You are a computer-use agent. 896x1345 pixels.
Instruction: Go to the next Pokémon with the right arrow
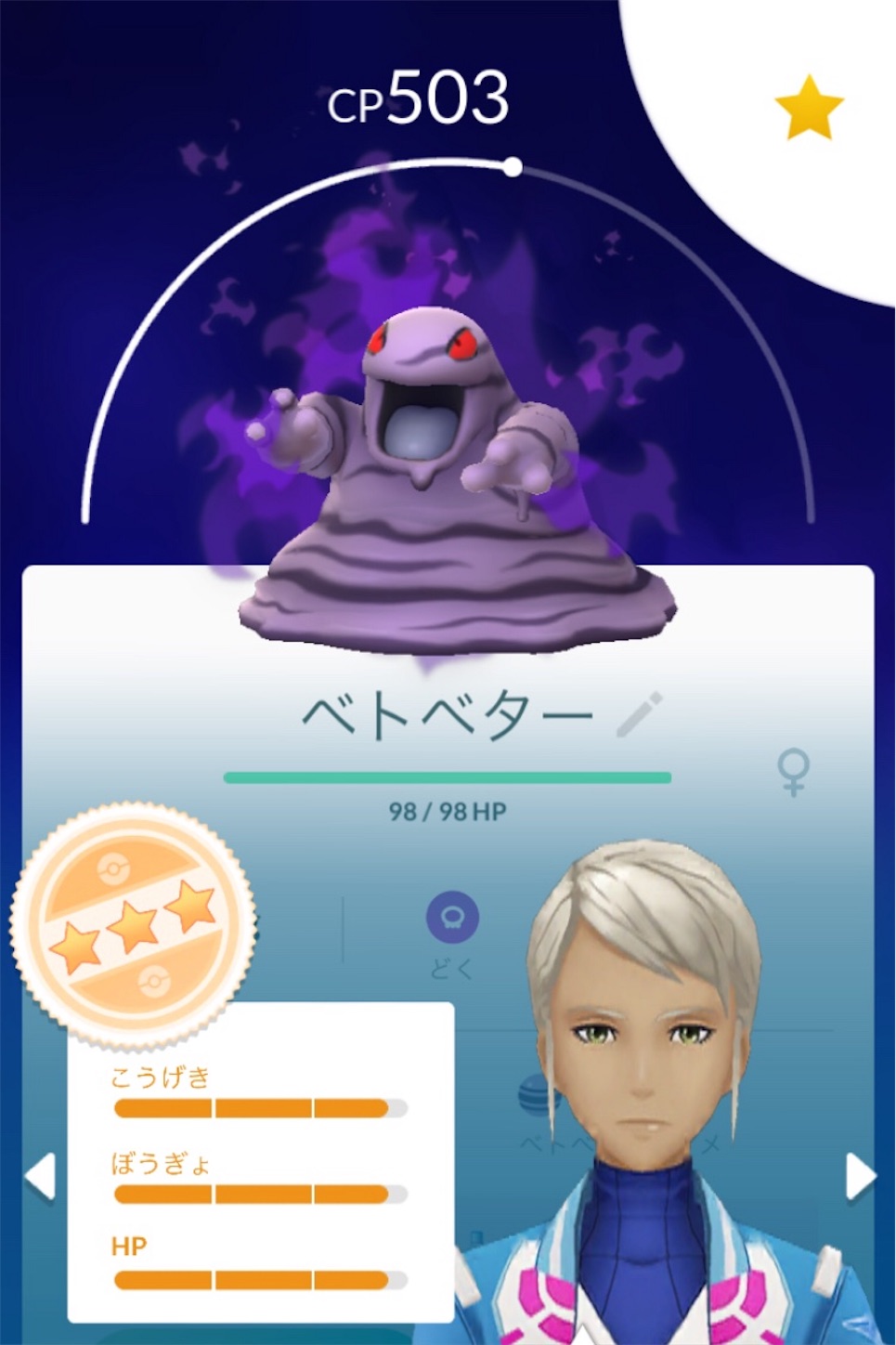[859, 1178]
